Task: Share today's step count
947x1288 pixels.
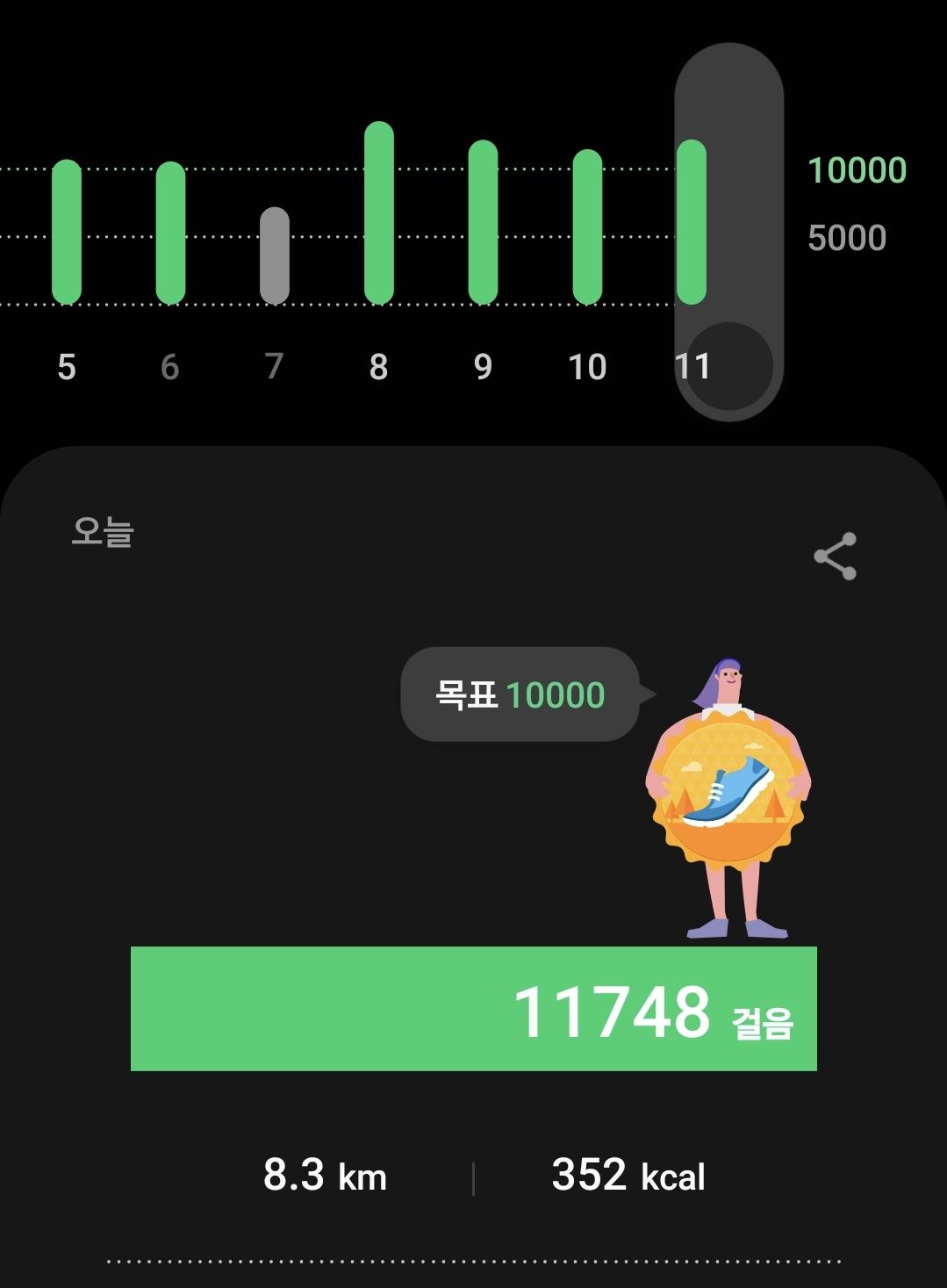Action: point(835,557)
